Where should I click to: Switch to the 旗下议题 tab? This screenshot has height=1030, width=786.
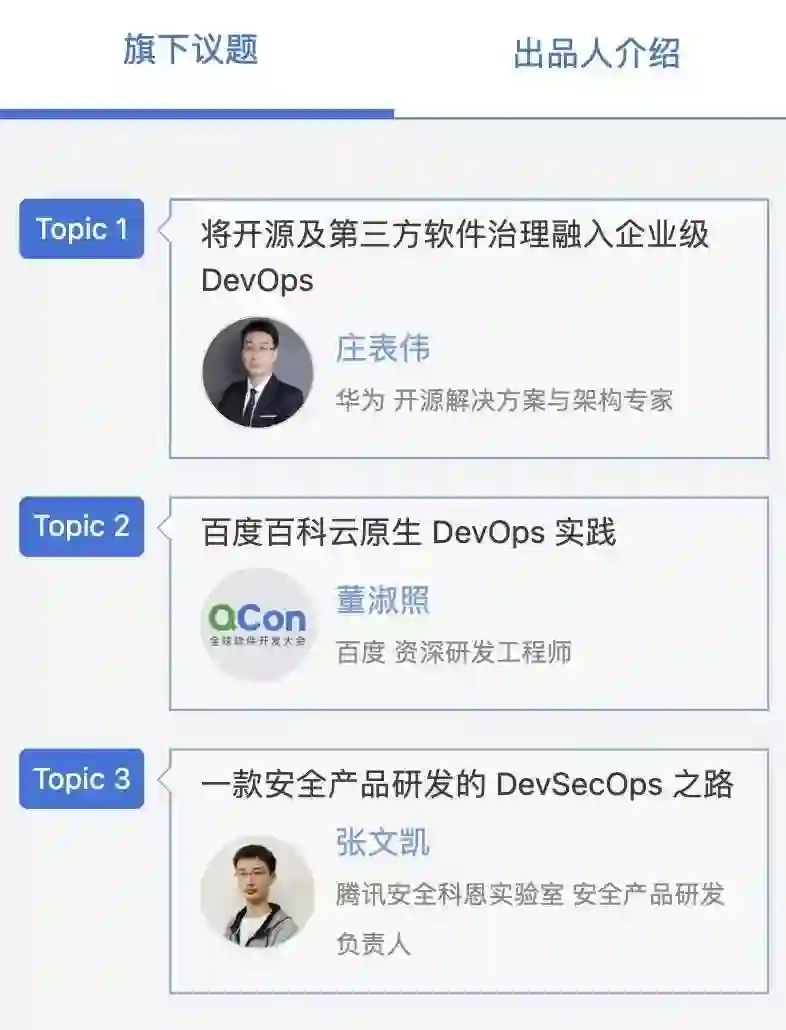[191, 50]
